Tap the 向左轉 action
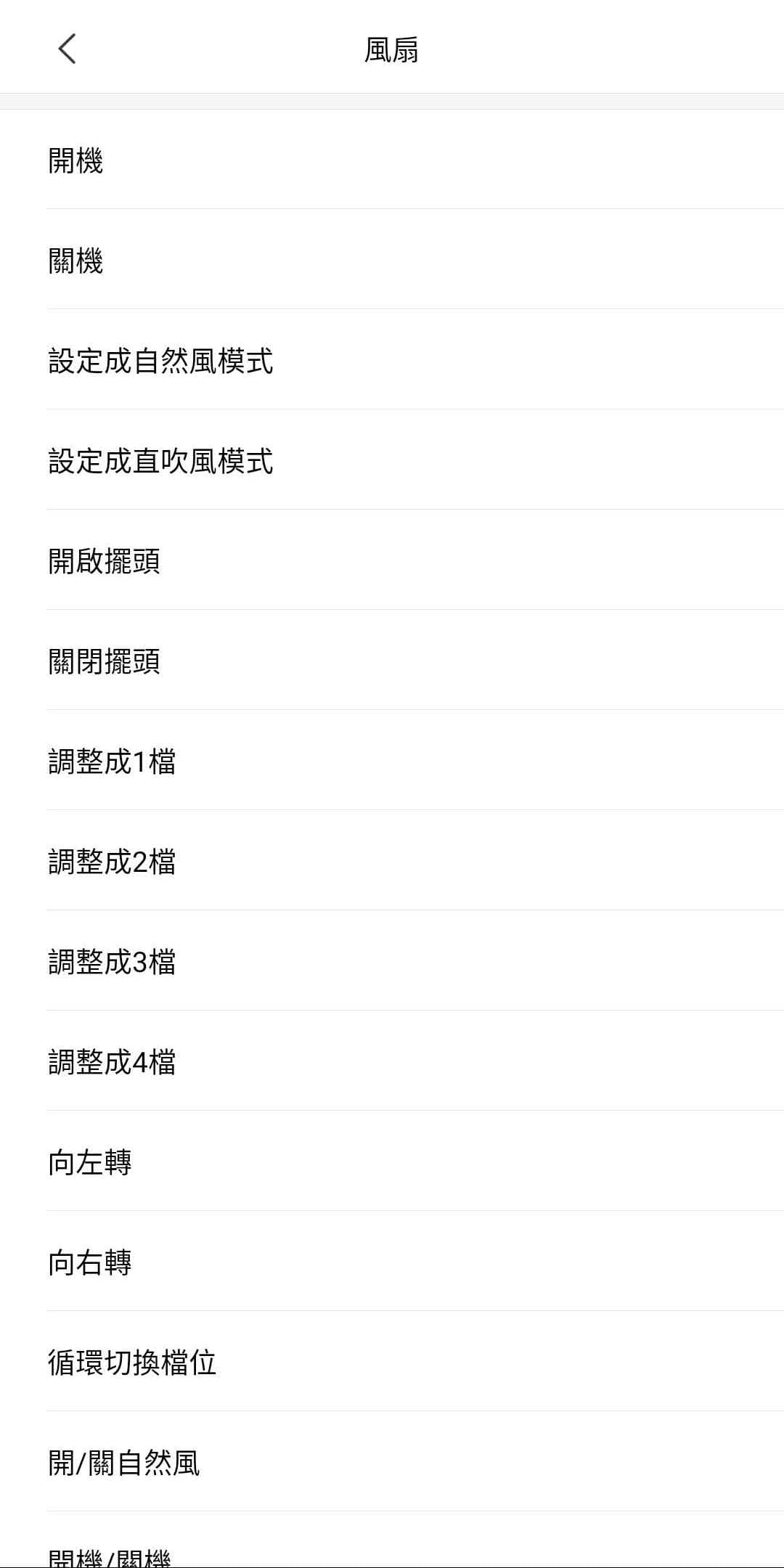 (x=90, y=1162)
